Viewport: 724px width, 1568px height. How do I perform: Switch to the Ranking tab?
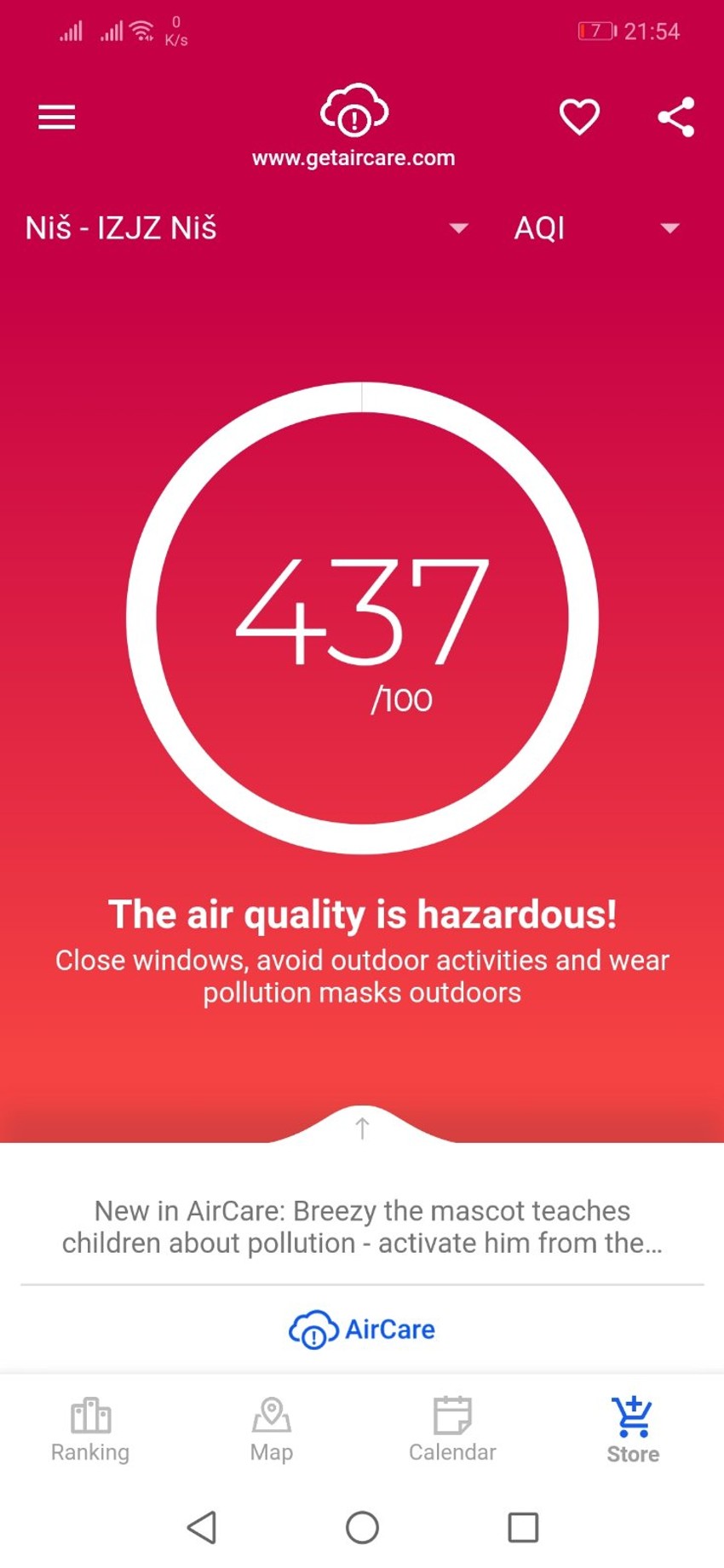coord(90,1430)
